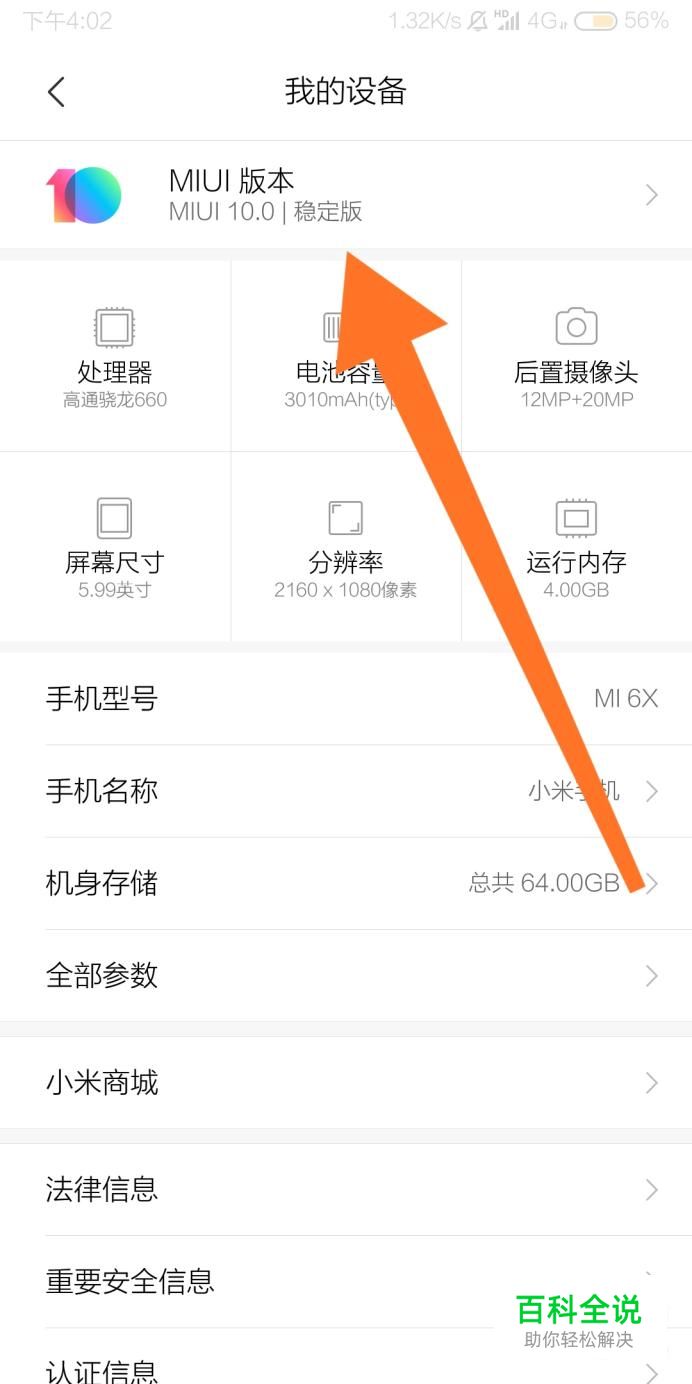Open 小米商城 row

346,1082
